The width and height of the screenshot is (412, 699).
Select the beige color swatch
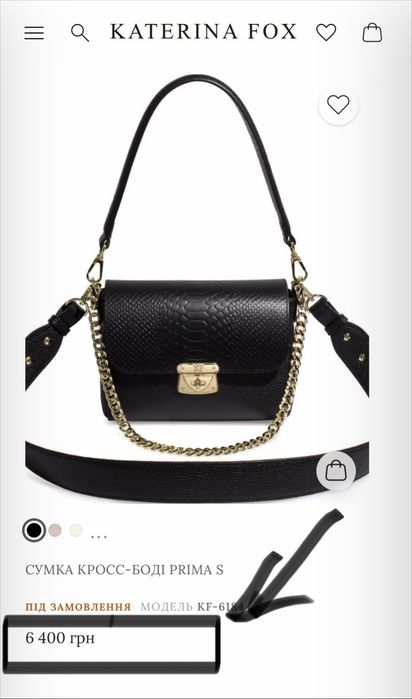pyautogui.click(x=55, y=530)
